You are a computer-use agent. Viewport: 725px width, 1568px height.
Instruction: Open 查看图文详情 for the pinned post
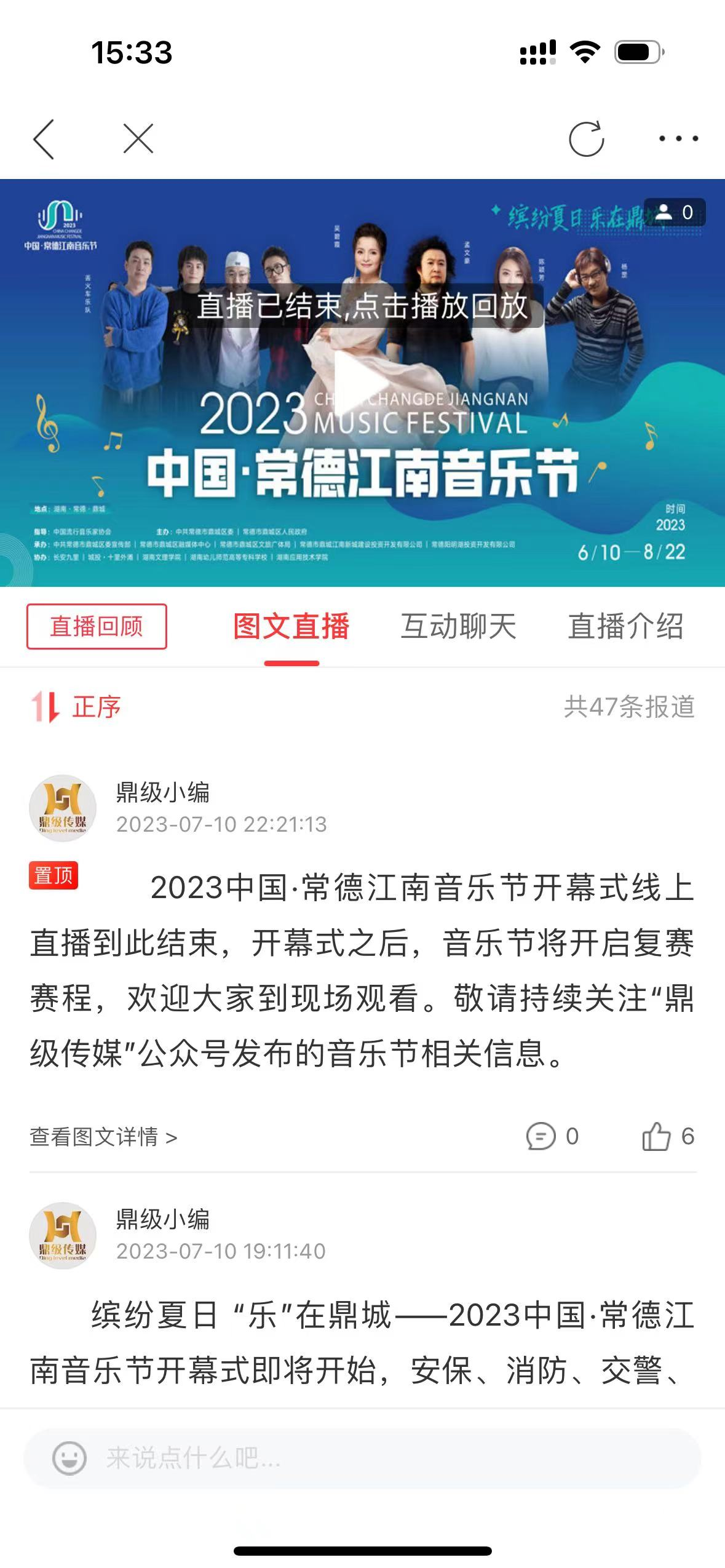click(x=103, y=1137)
